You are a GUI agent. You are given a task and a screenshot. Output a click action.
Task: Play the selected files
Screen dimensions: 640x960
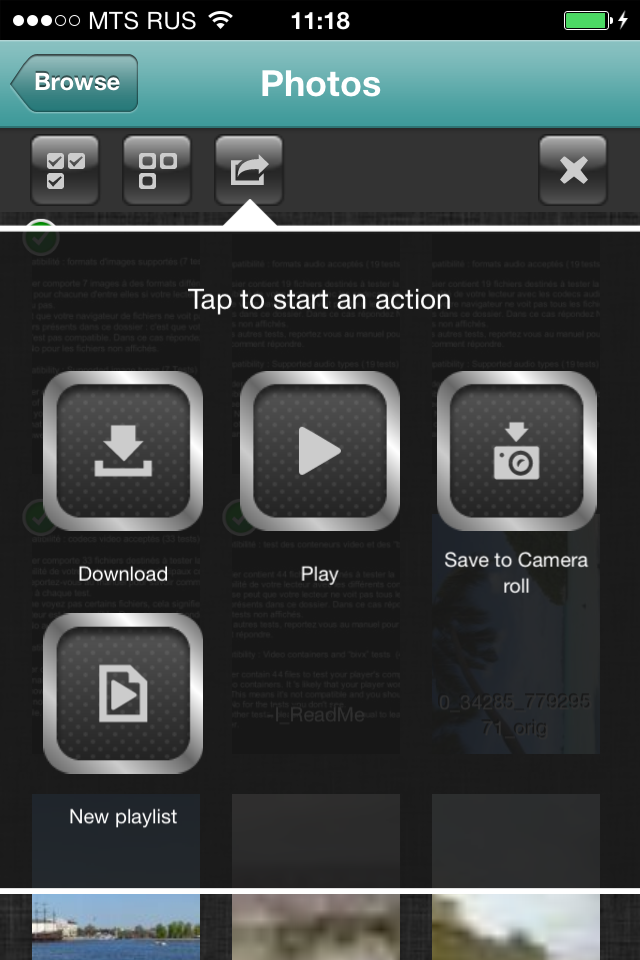pyautogui.click(x=320, y=451)
